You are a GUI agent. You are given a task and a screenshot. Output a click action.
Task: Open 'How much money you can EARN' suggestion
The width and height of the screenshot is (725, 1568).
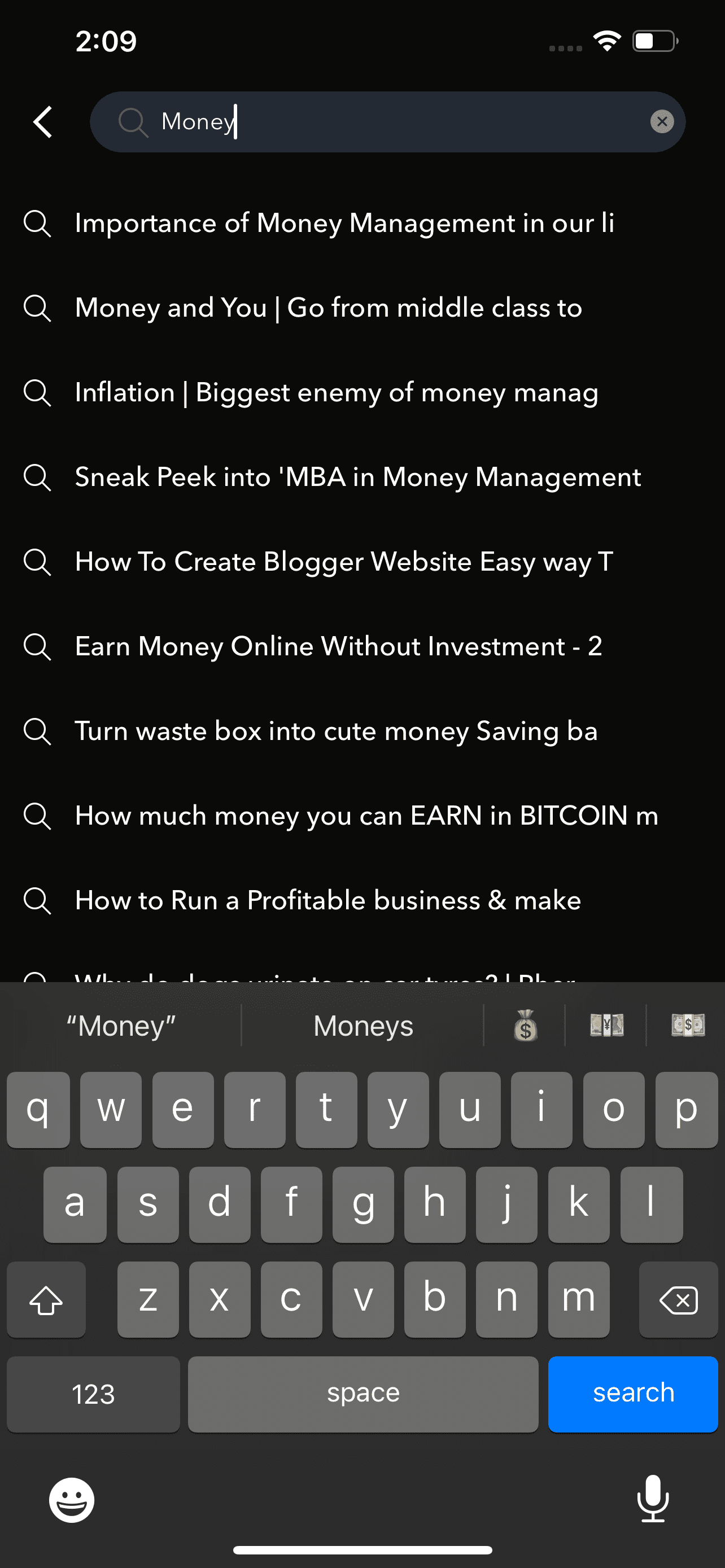[x=366, y=816]
